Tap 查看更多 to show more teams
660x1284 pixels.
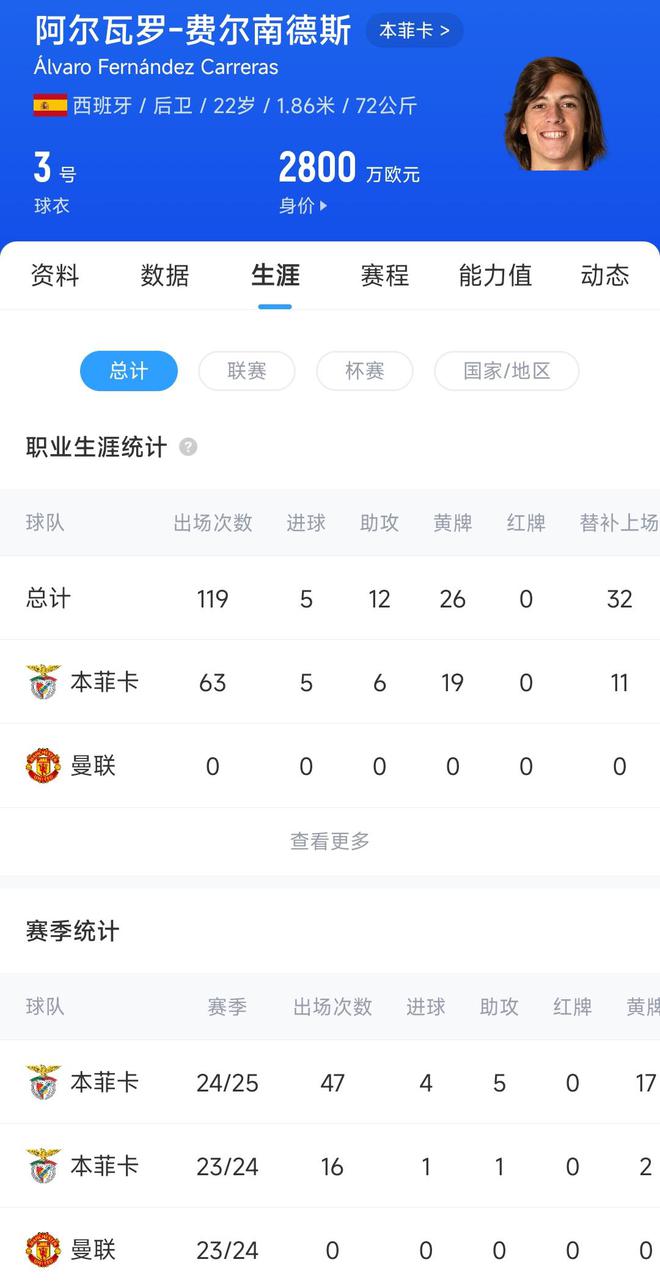(x=330, y=842)
